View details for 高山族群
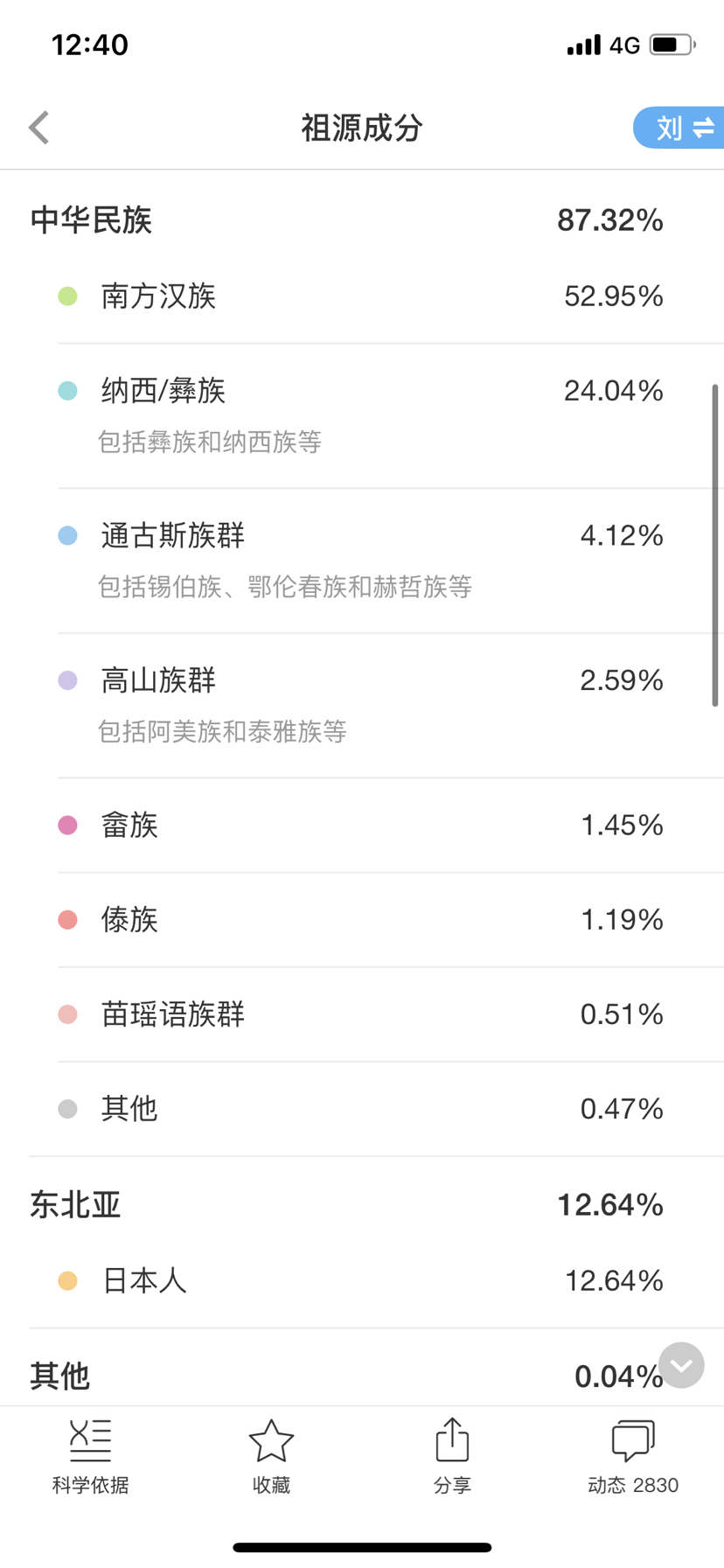The width and height of the screenshot is (724, 1568). 376,706
